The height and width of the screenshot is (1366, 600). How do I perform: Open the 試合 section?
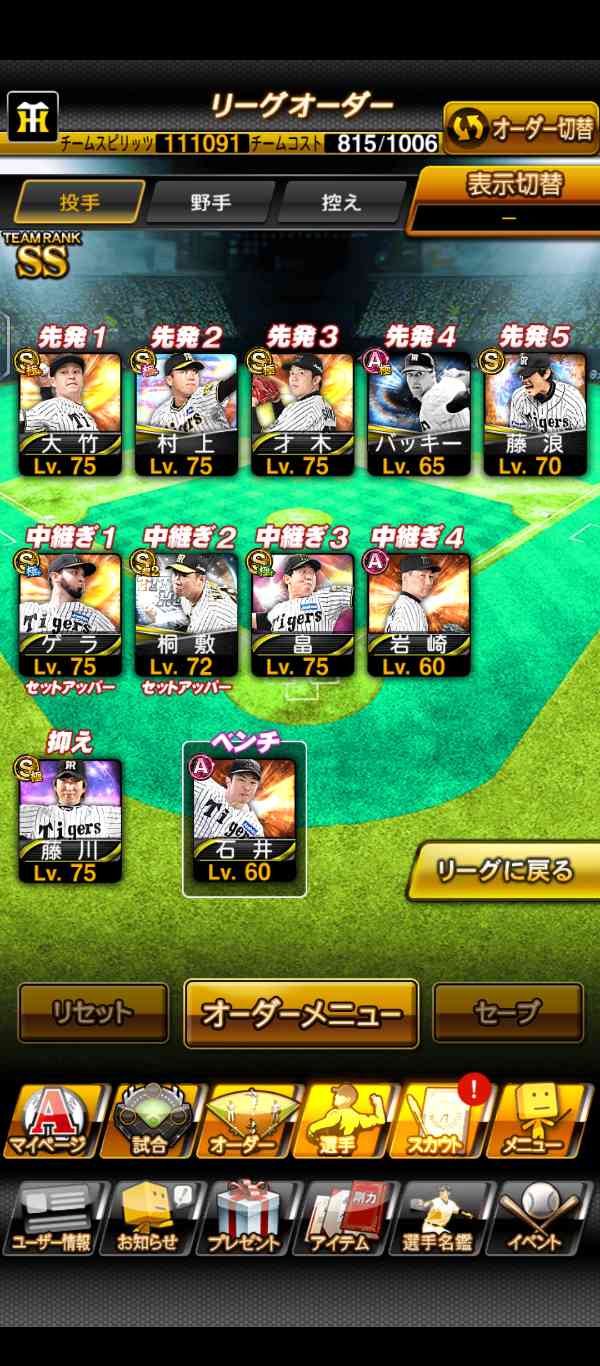point(150,1121)
